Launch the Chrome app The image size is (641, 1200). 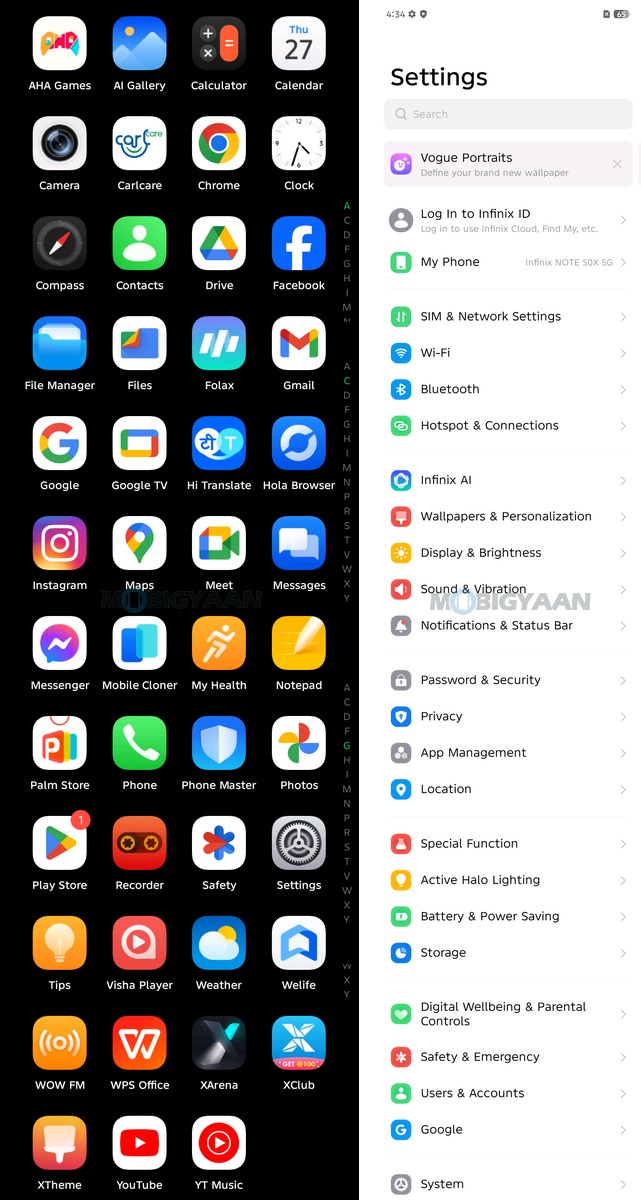point(219,145)
